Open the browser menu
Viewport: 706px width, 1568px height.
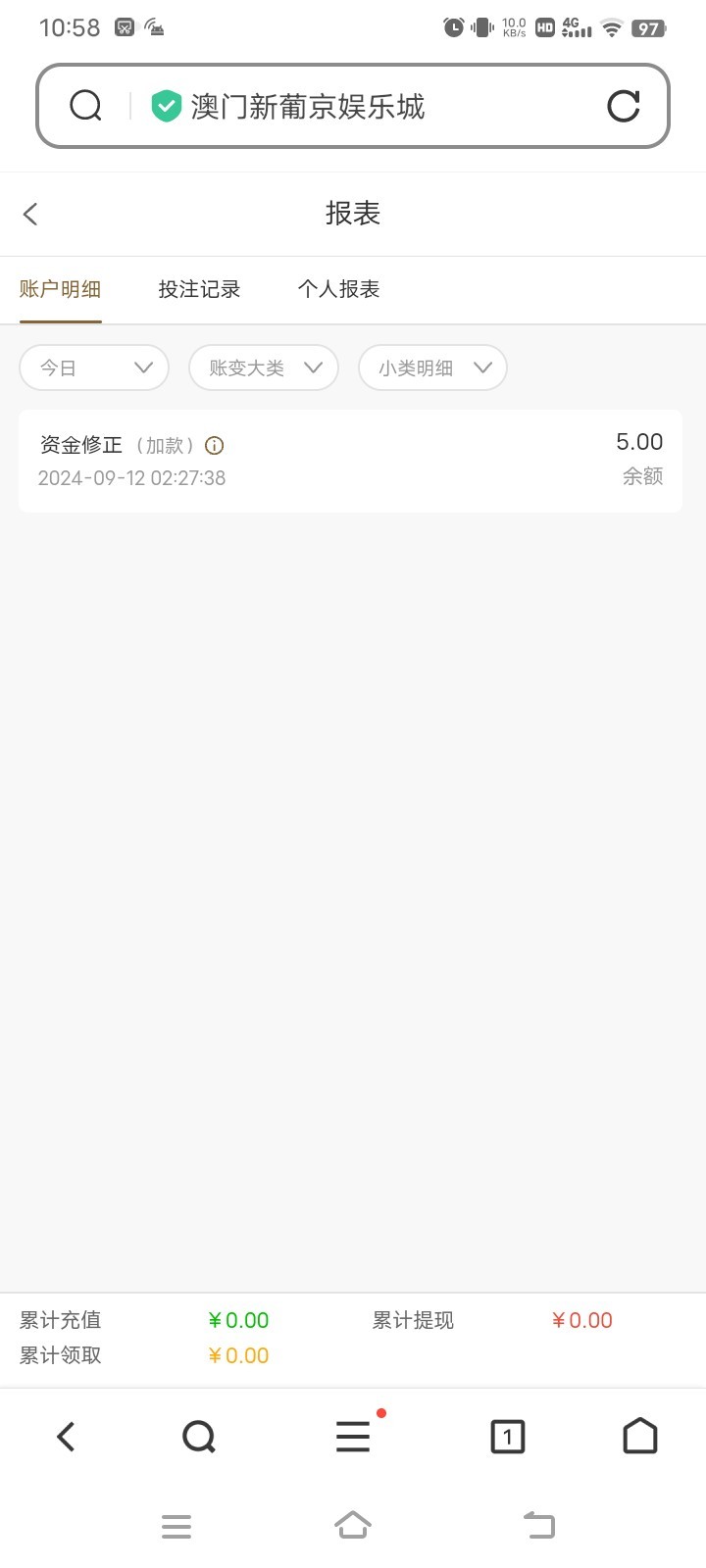coord(353,1437)
